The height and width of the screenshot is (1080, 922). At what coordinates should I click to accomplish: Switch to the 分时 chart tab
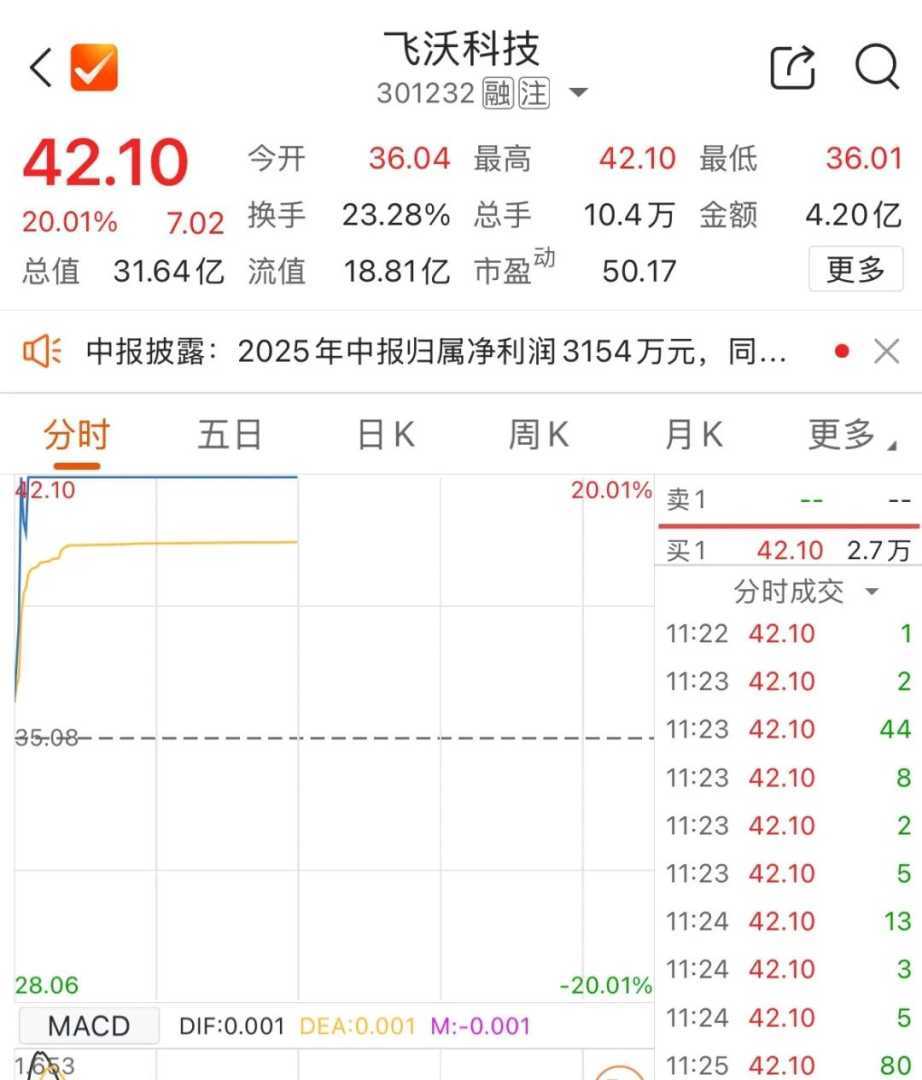point(76,436)
